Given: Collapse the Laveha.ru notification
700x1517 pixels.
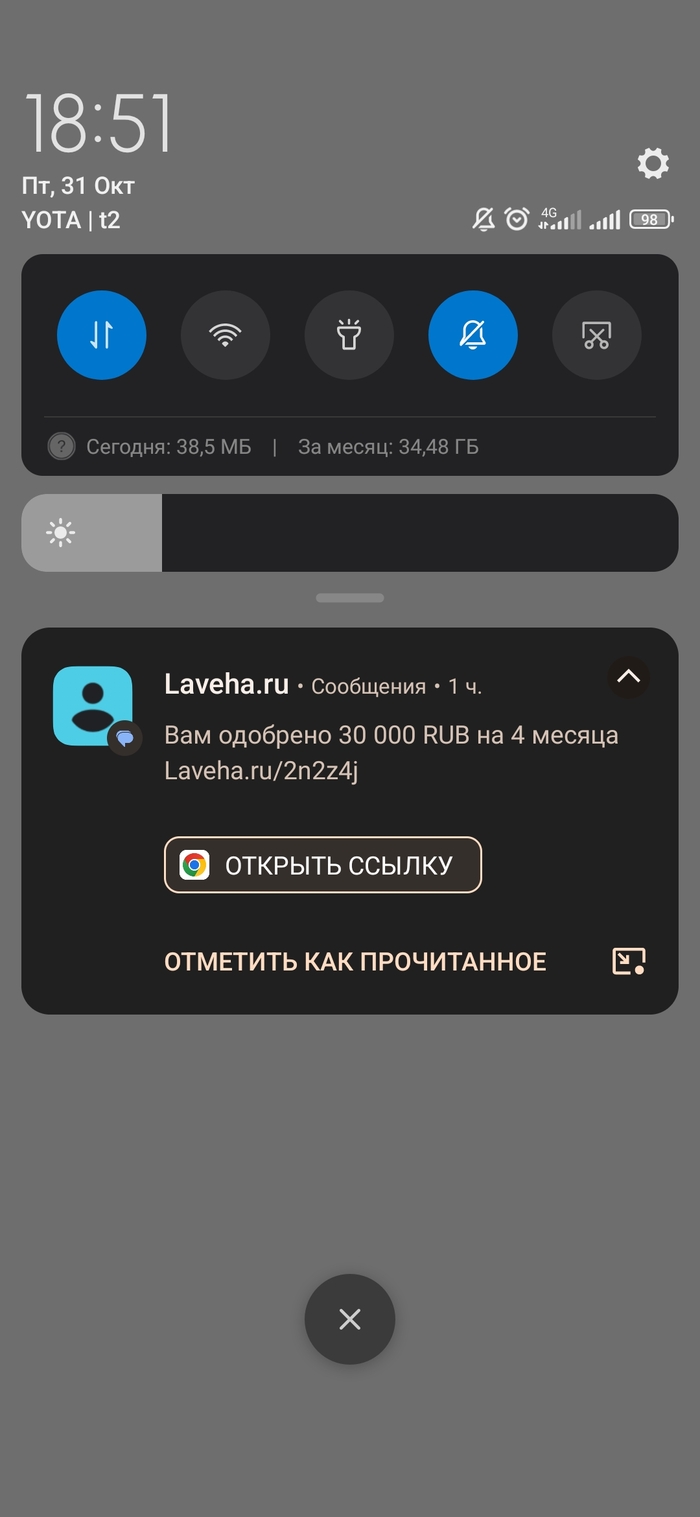Looking at the screenshot, I should pyautogui.click(x=628, y=677).
